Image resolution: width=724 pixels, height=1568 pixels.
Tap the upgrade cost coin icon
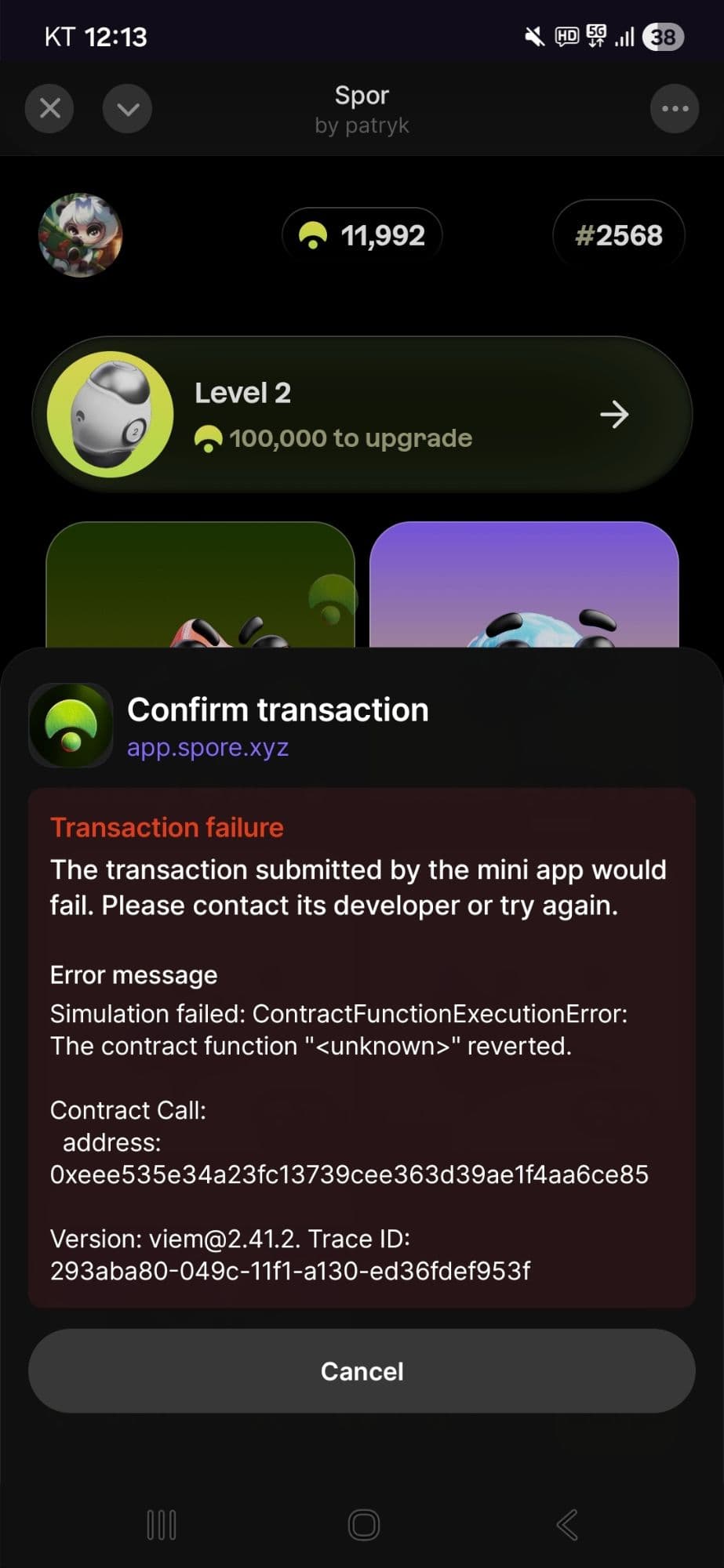point(209,439)
